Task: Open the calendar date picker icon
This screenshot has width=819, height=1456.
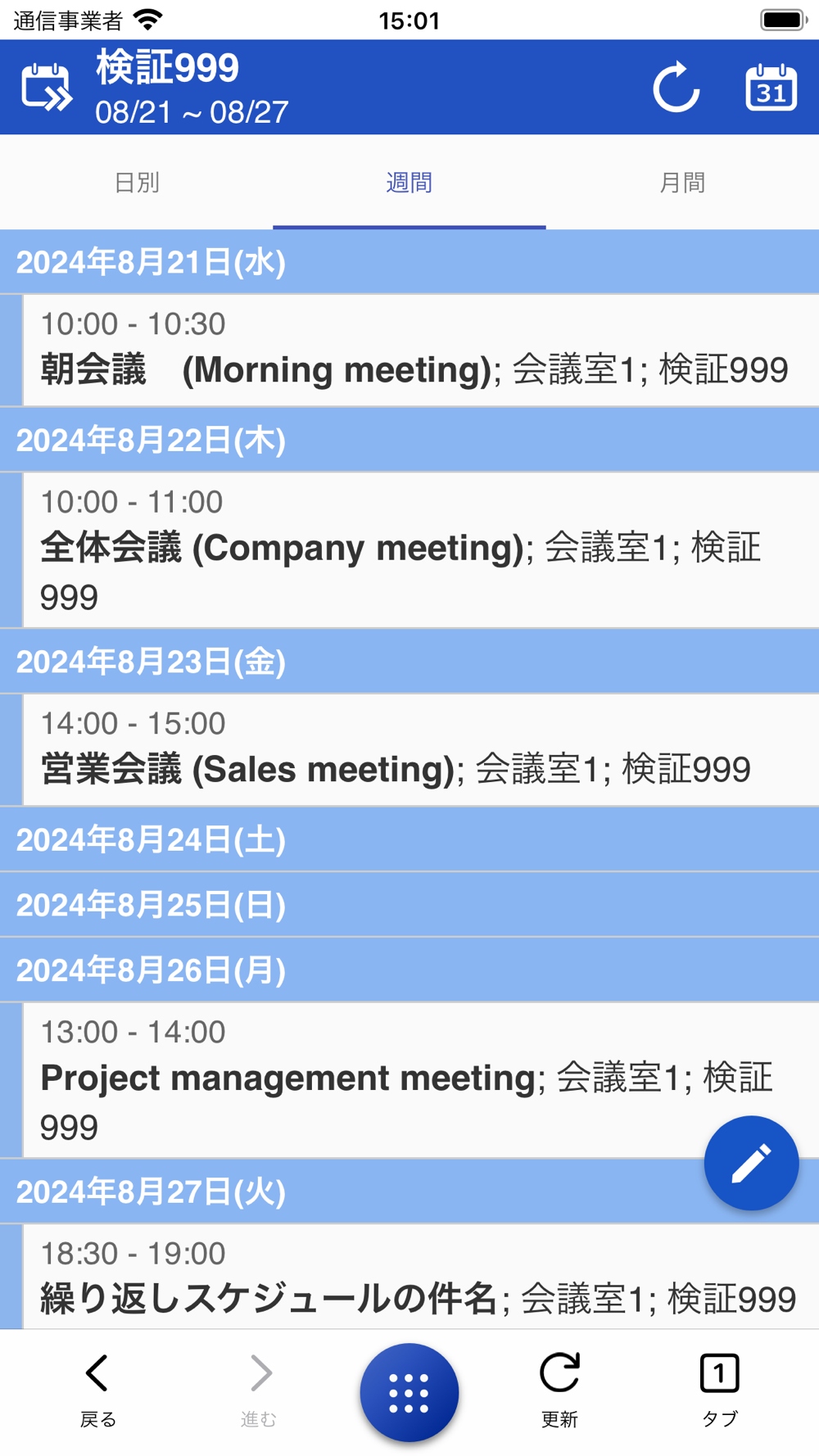Action: coord(771,87)
